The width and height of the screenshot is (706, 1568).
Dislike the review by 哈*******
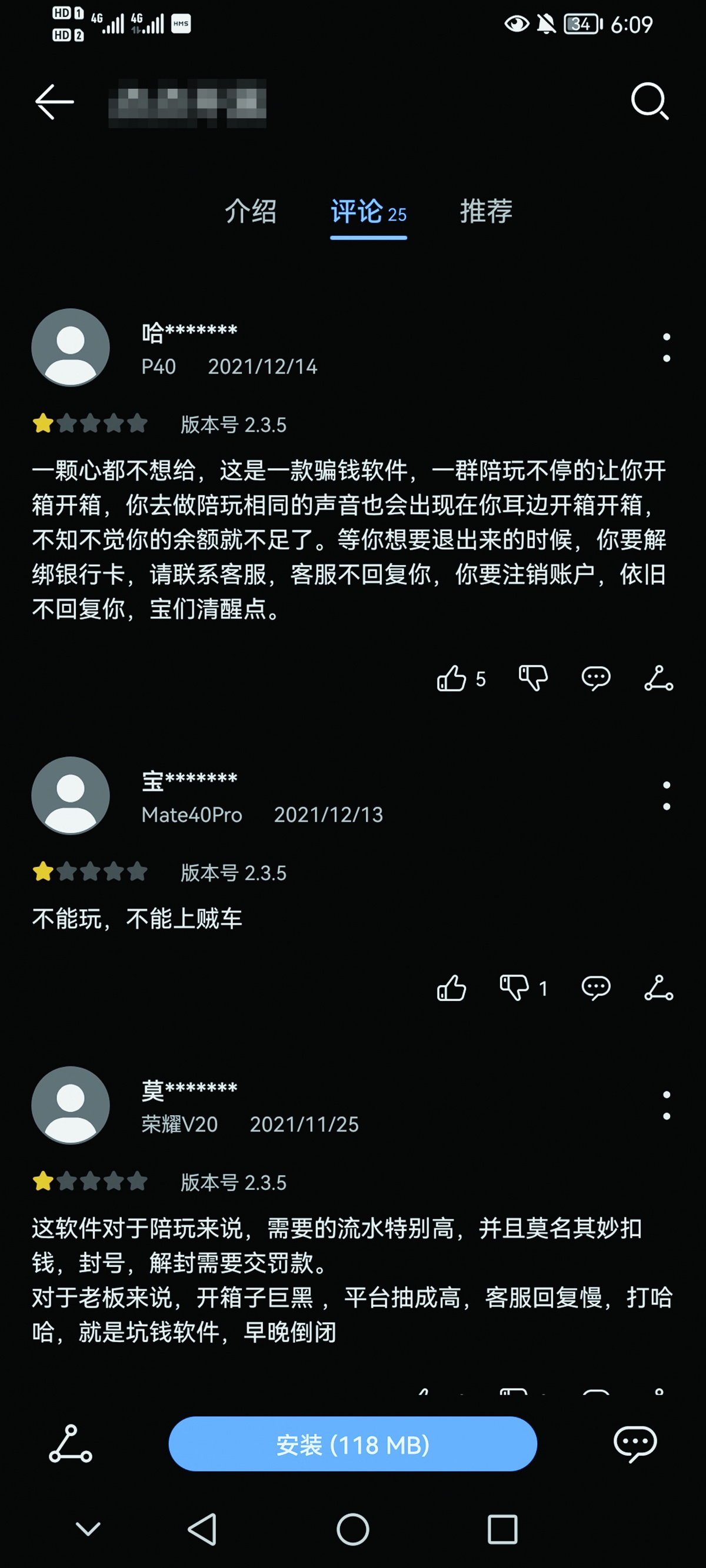point(533,678)
